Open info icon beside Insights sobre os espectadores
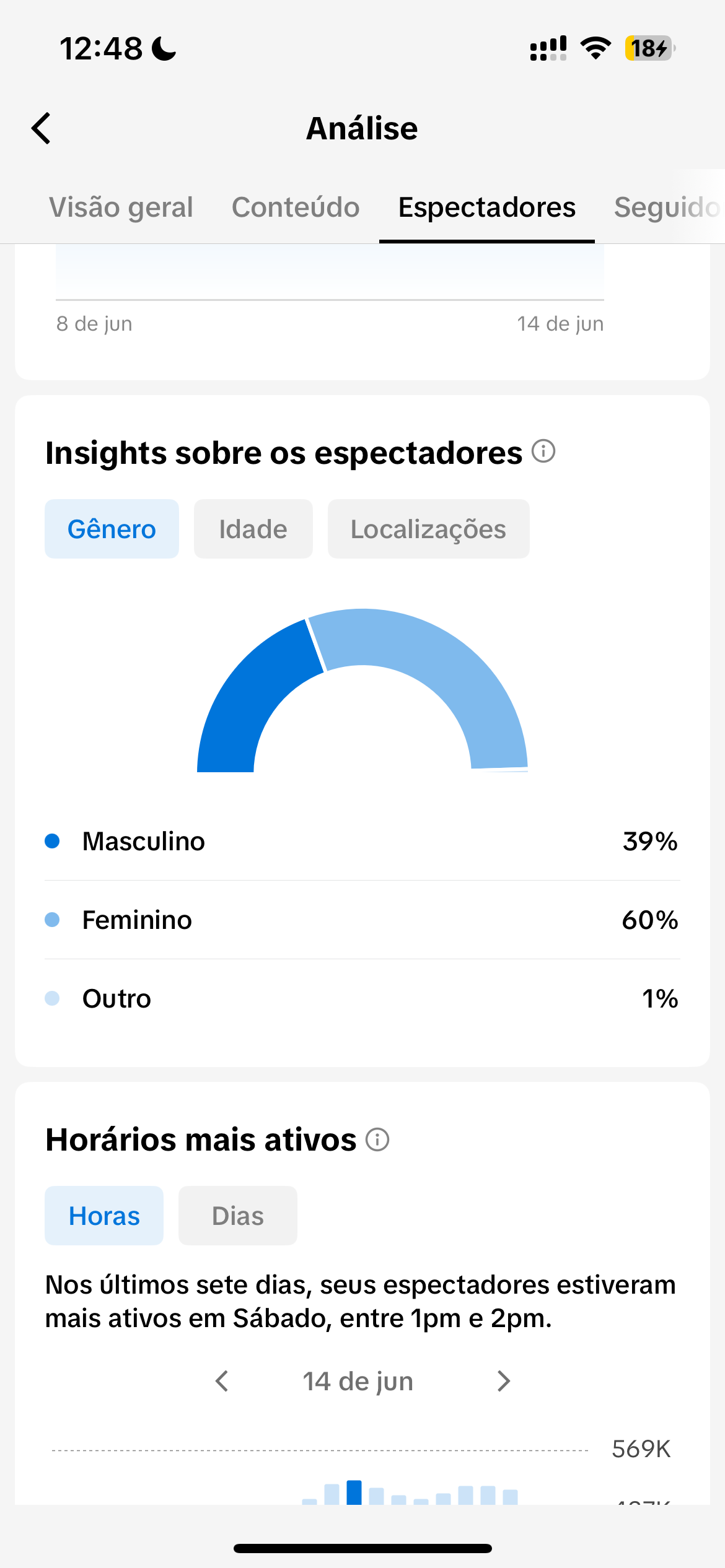Viewport: 725px width, 1568px height. [543, 451]
